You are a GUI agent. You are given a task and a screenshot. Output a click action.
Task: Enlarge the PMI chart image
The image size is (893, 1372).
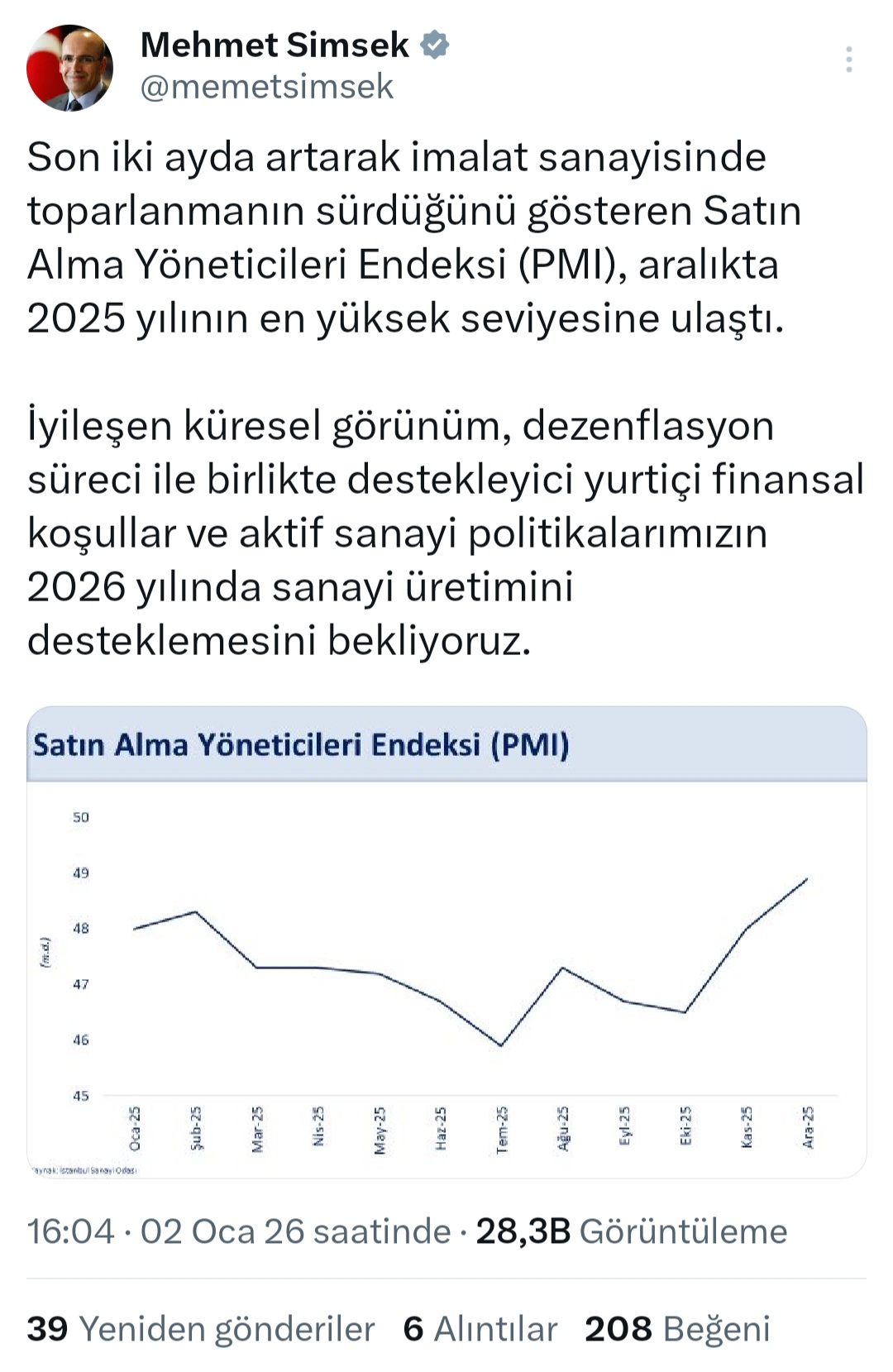tap(446, 941)
